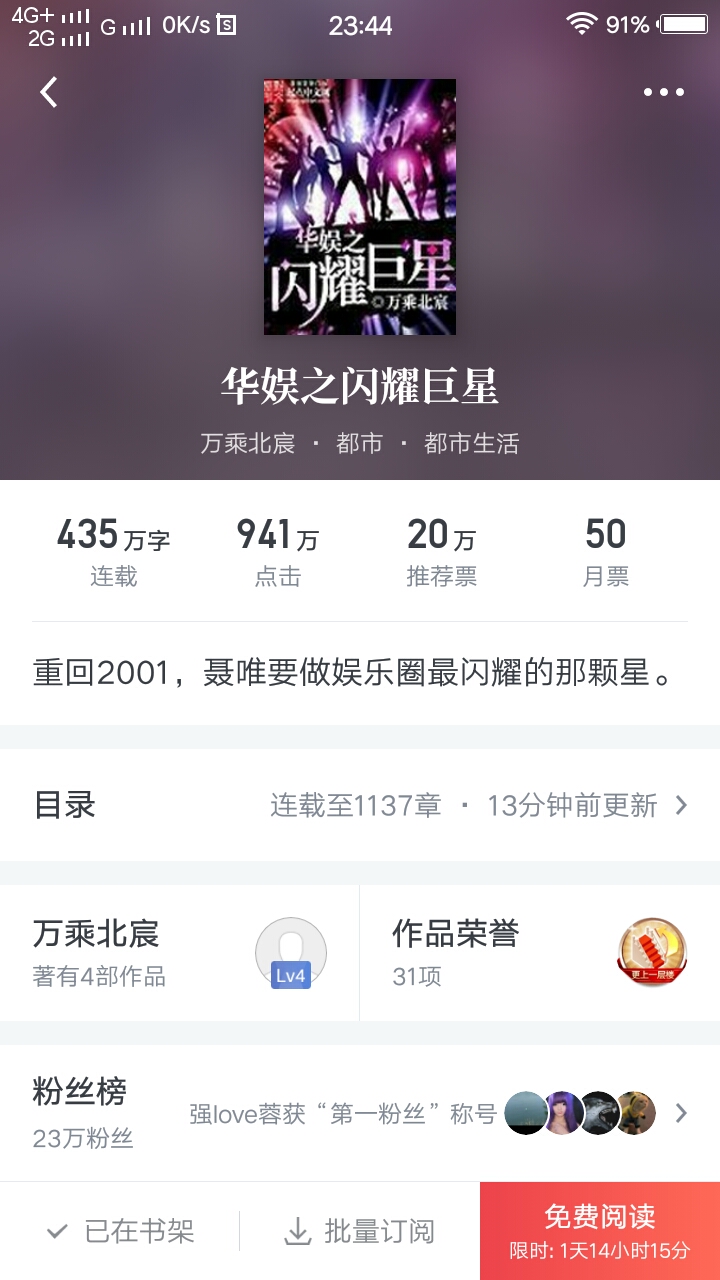Open the 都市生活 category link
The height and width of the screenshot is (1280, 720).
(471, 443)
